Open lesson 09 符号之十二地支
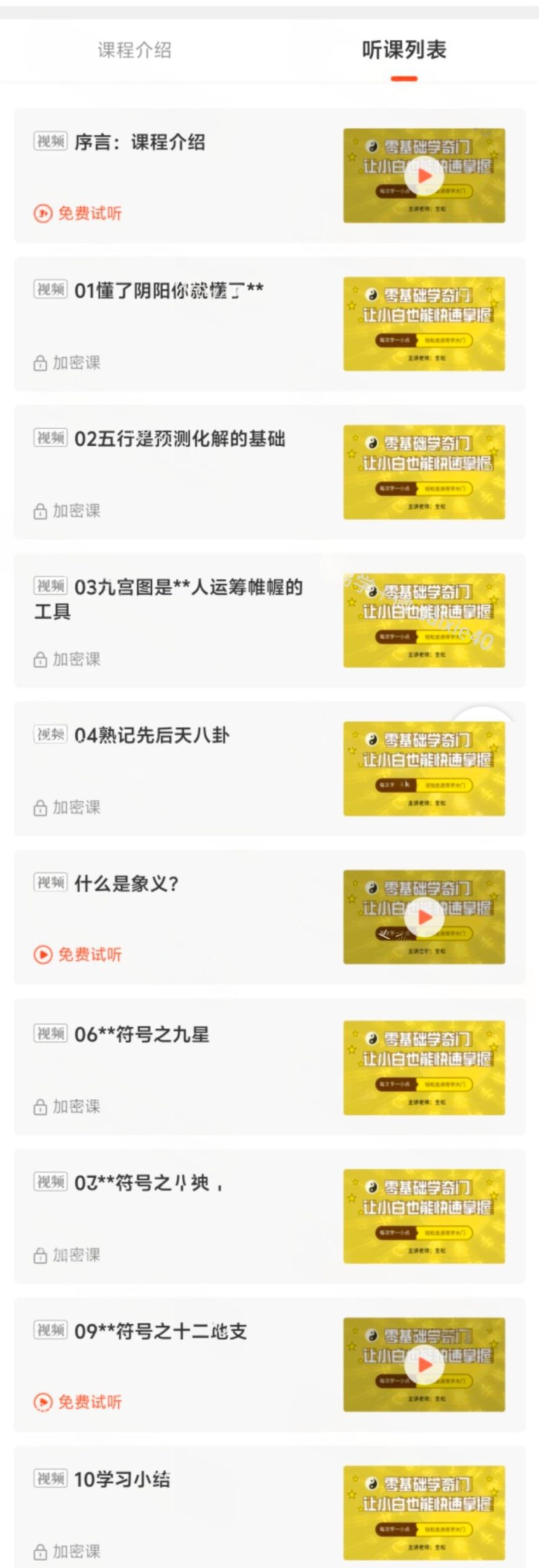The width and height of the screenshot is (539, 1568). [160, 1331]
